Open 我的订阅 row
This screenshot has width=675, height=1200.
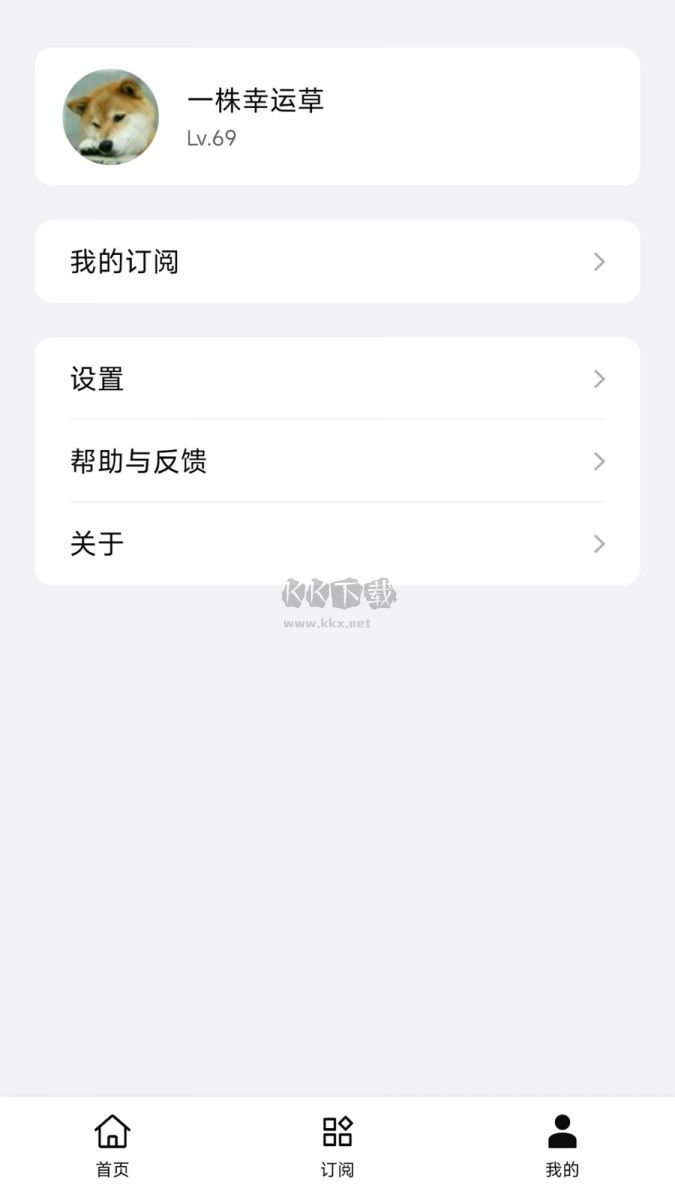(x=337, y=262)
